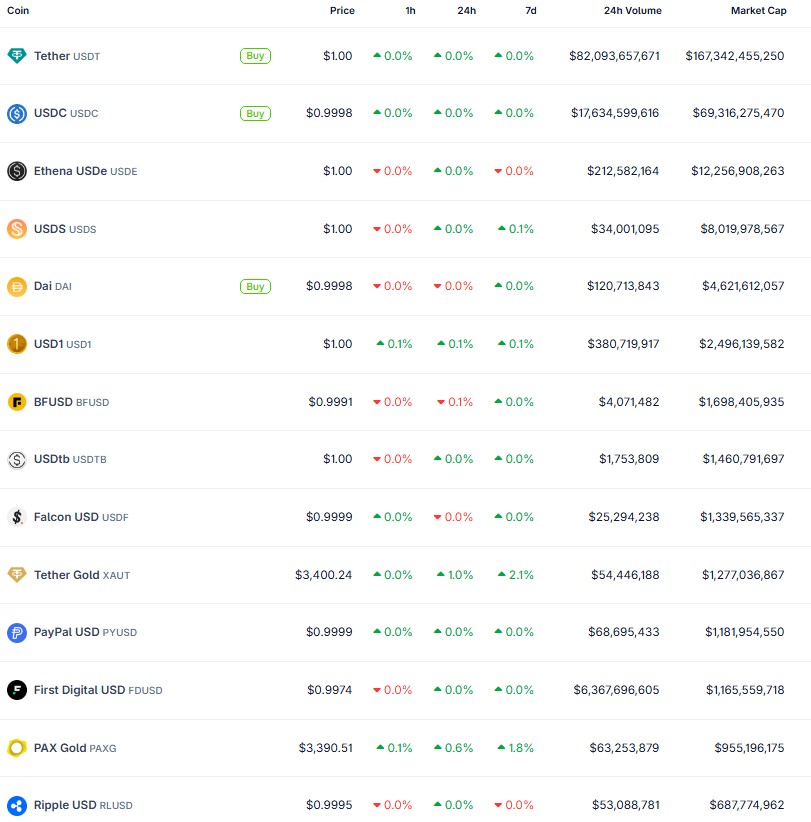Sort coins by 24h Volume header

(x=633, y=10)
